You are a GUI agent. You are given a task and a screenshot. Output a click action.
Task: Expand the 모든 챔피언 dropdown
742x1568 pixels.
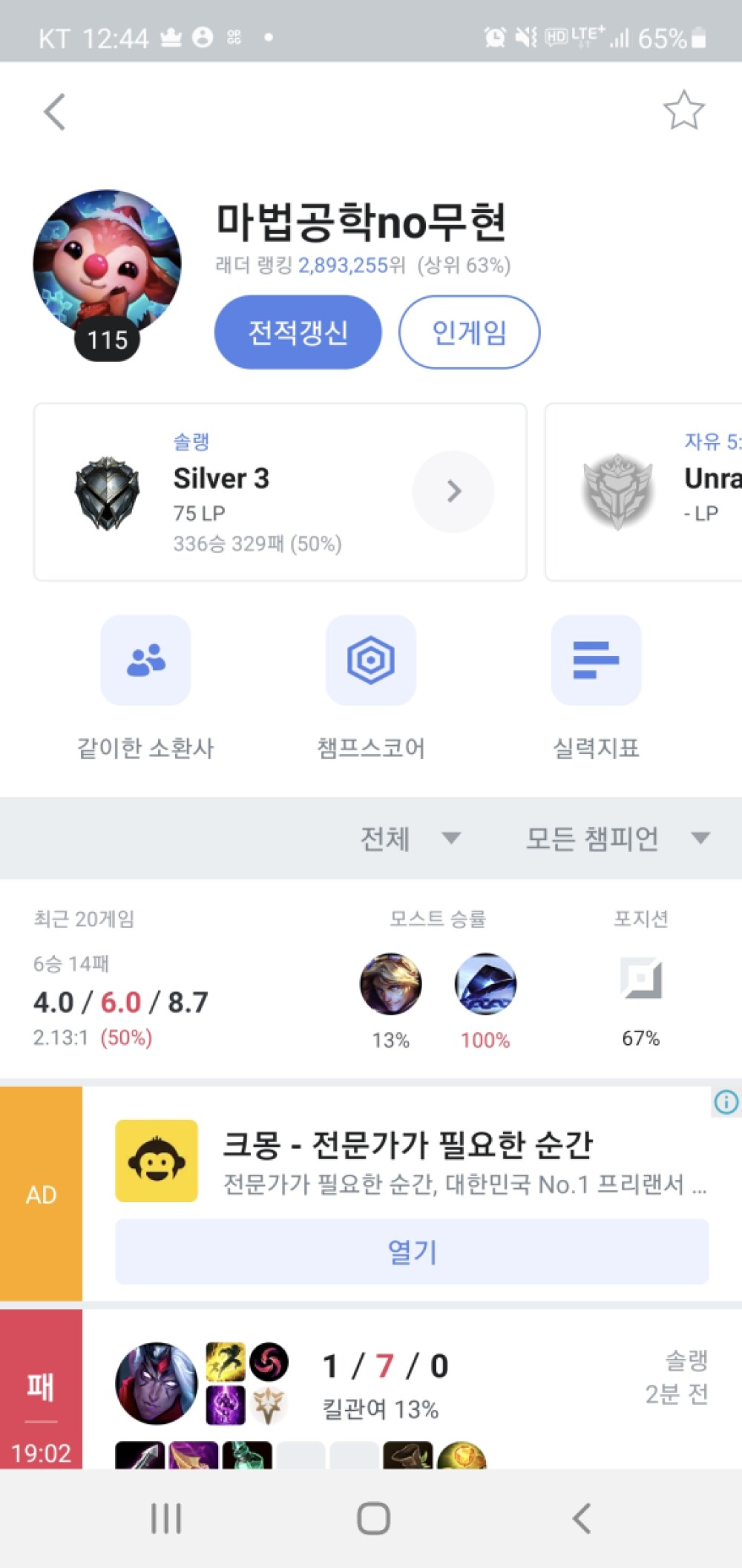[616, 839]
